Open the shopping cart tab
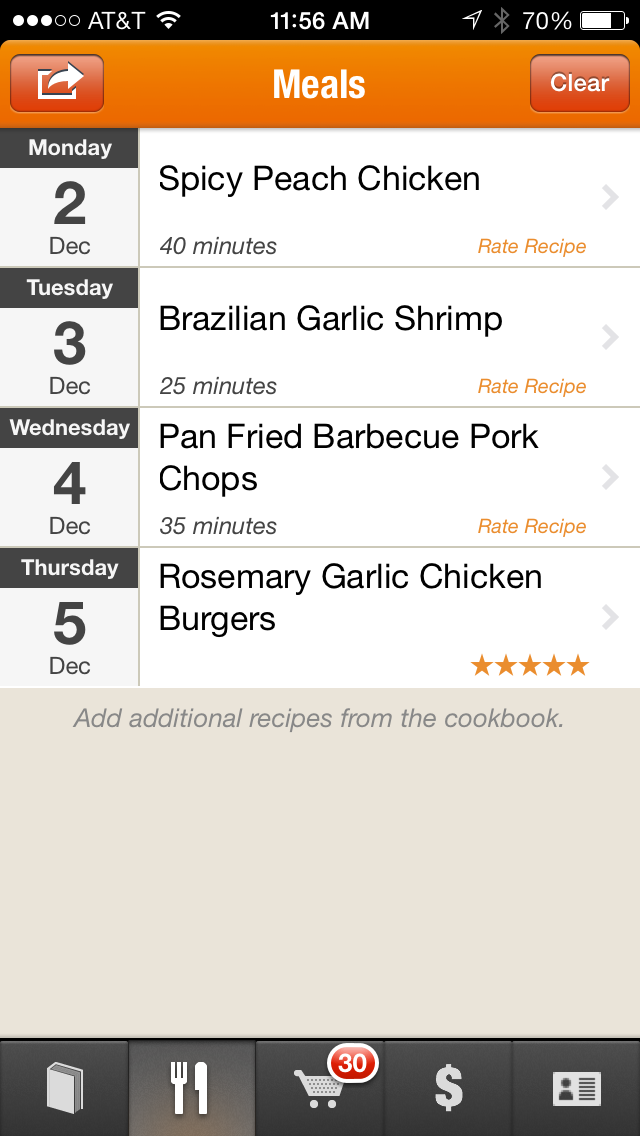This screenshot has height=1136, width=640. pyautogui.click(x=320, y=1088)
